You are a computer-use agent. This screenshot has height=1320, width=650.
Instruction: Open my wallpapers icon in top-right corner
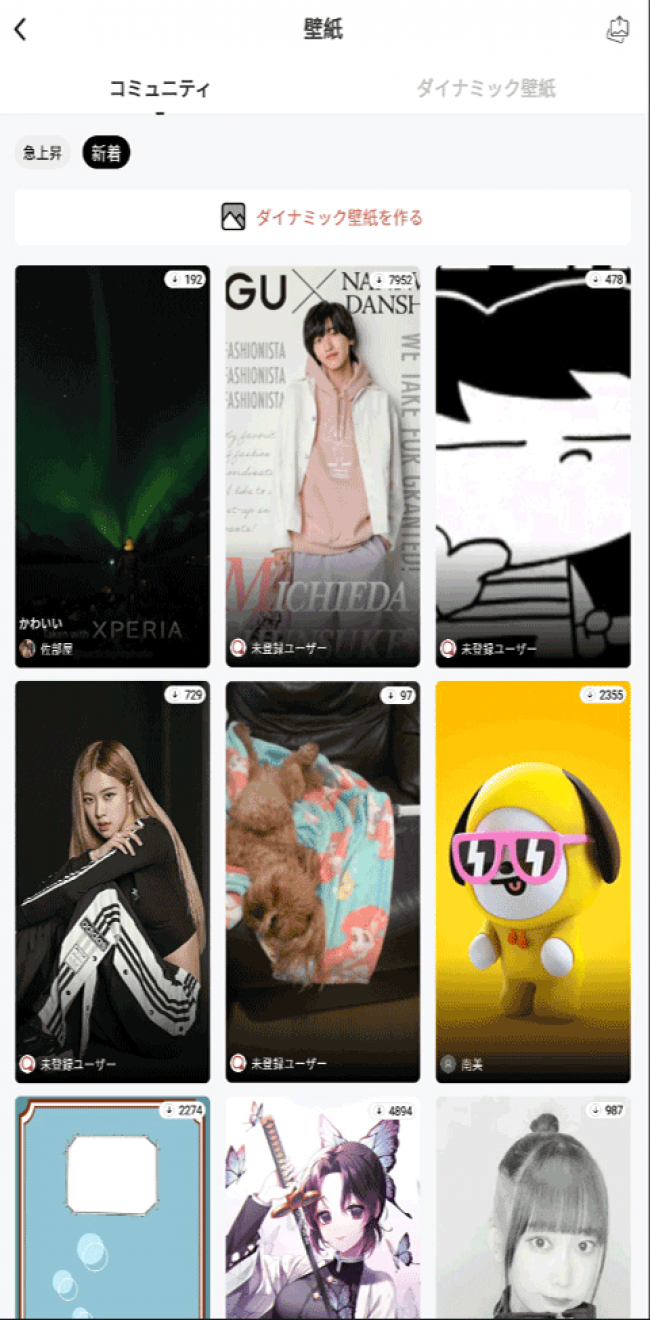[x=618, y=30]
